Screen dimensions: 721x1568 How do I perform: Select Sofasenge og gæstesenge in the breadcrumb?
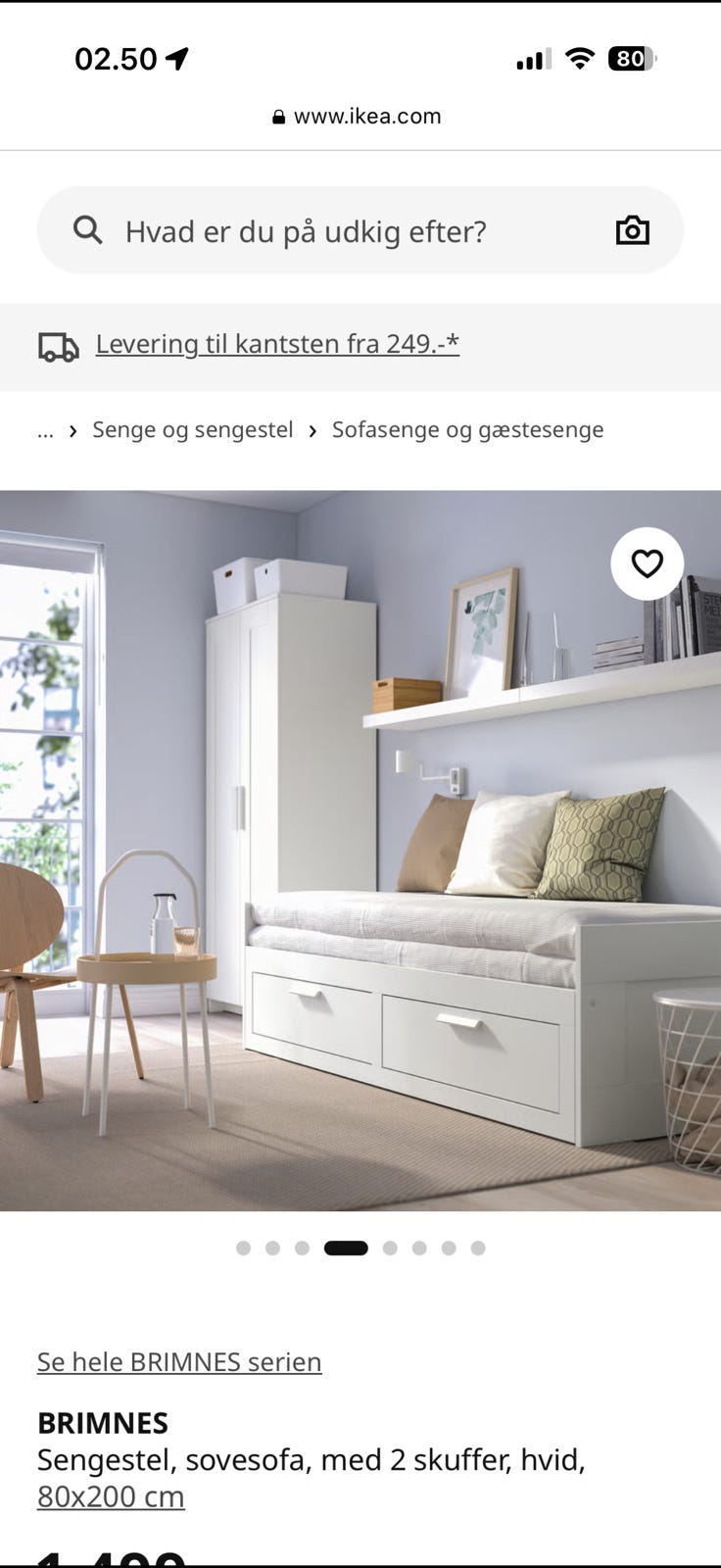pos(467,429)
